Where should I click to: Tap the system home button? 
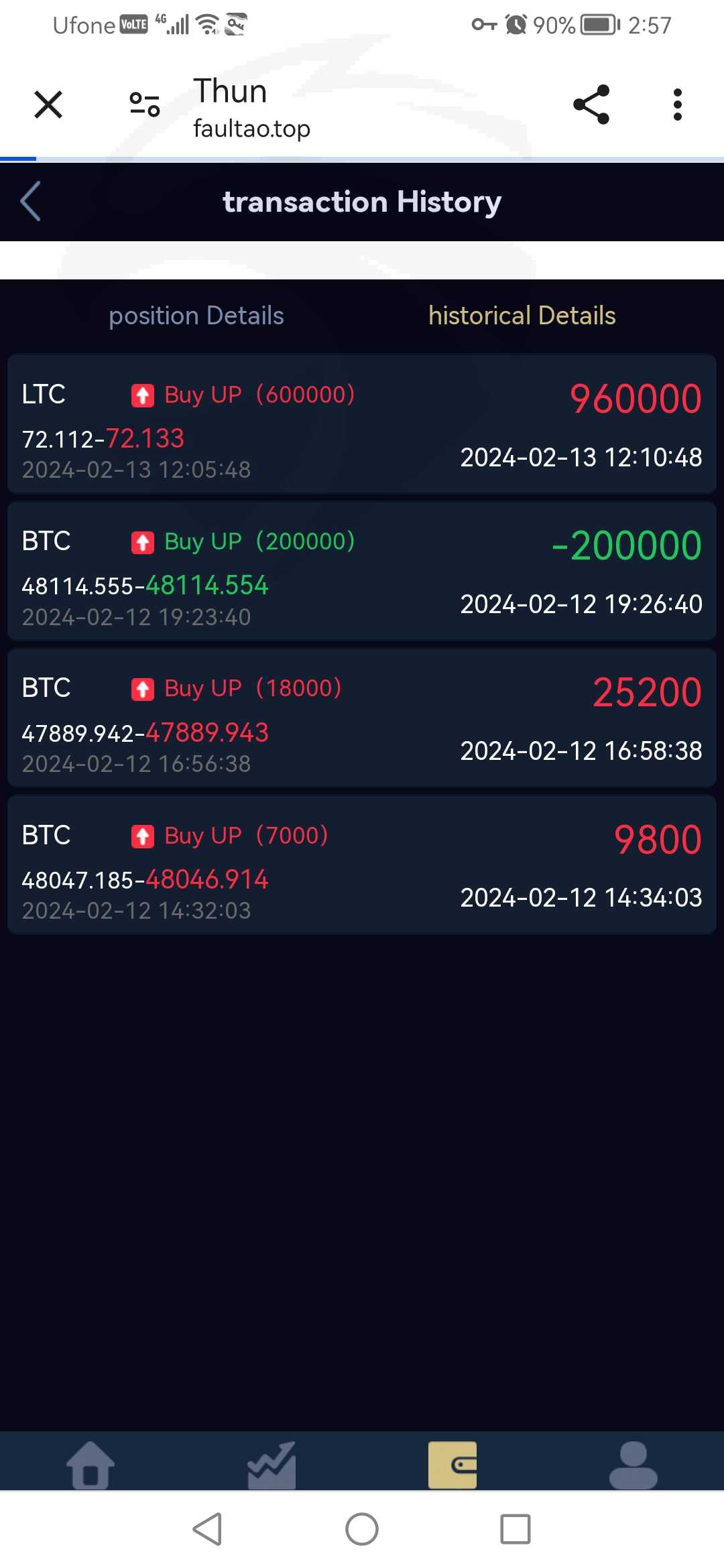[362, 1529]
